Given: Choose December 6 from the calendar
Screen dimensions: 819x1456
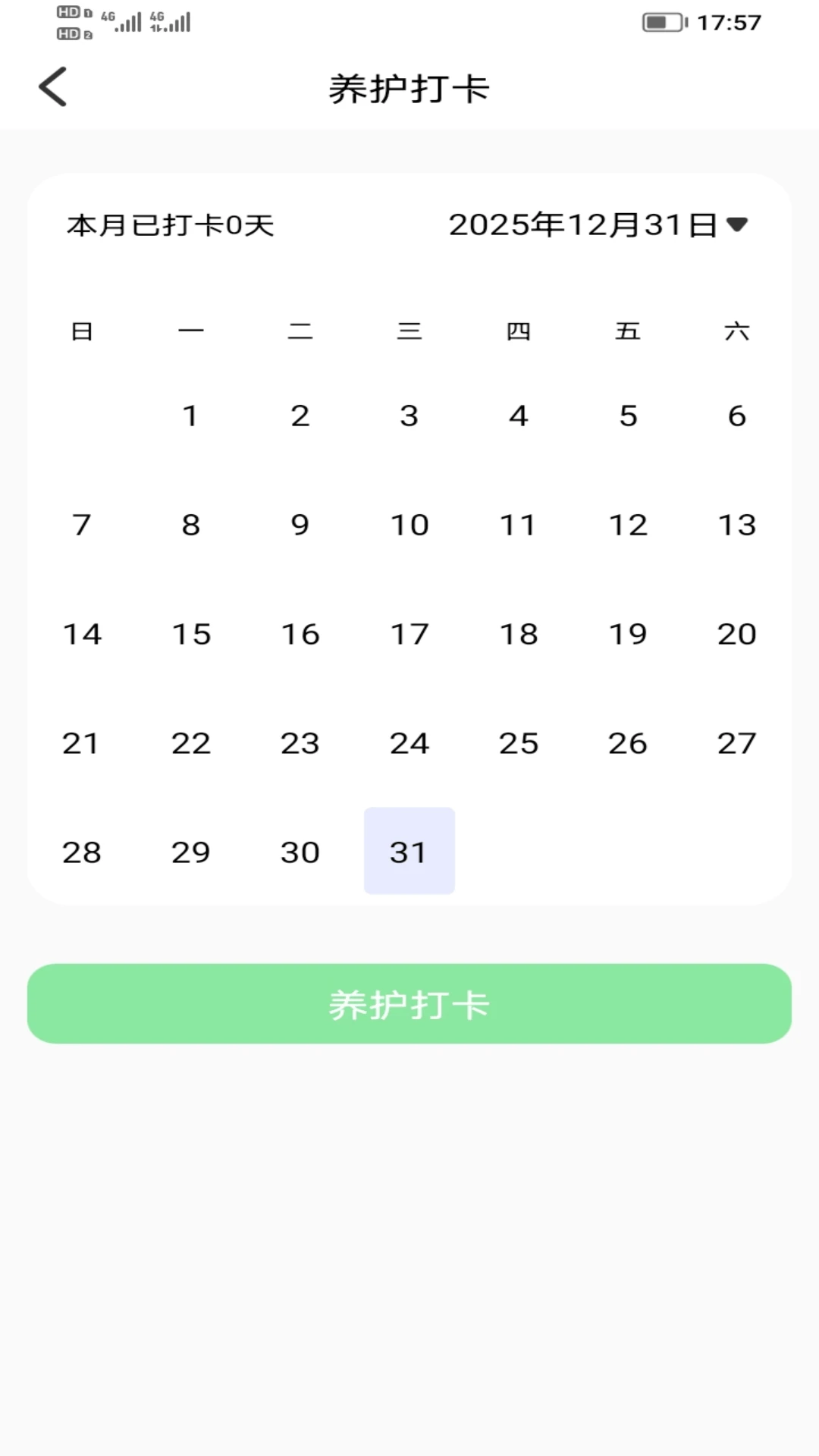Looking at the screenshot, I should (x=736, y=414).
